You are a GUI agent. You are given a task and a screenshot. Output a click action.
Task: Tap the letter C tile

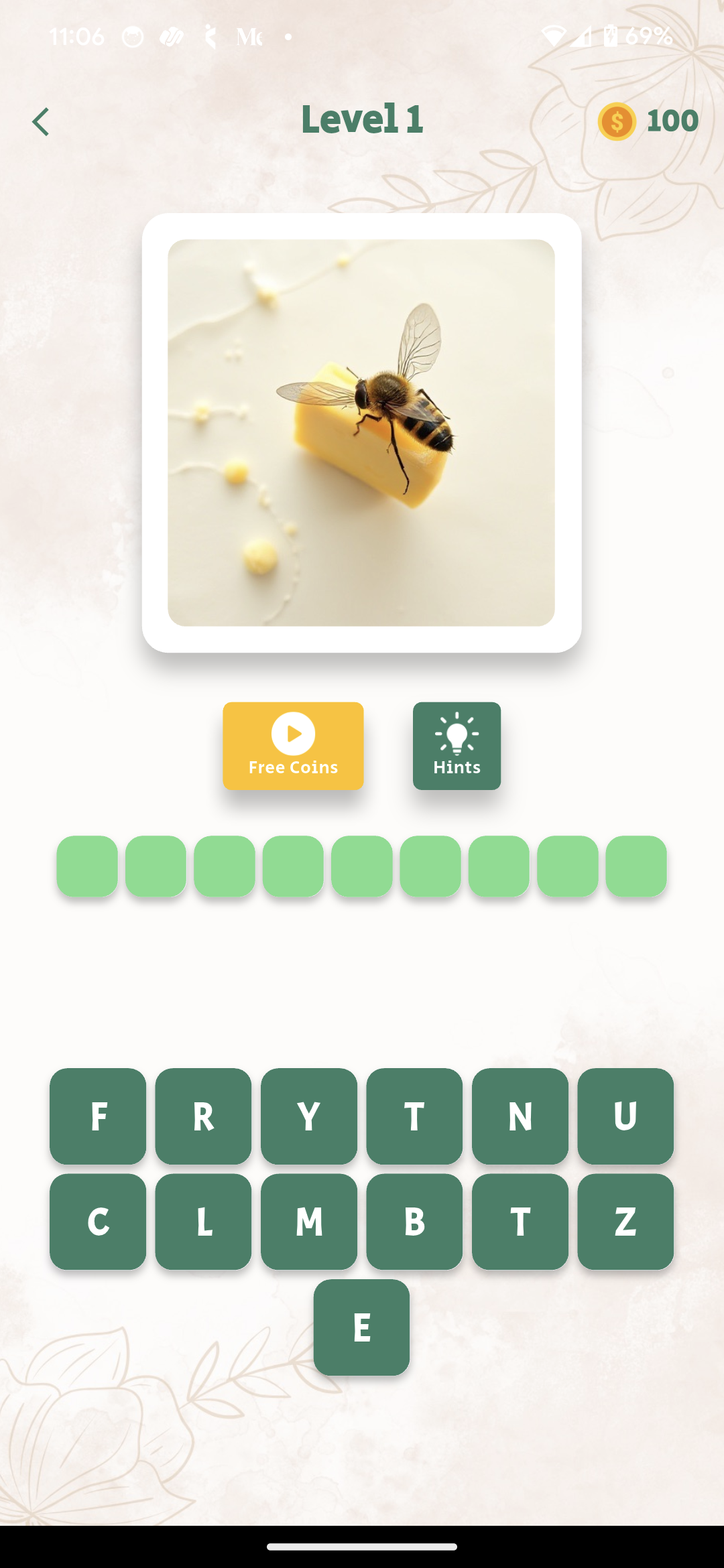pyautogui.click(x=98, y=1221)
